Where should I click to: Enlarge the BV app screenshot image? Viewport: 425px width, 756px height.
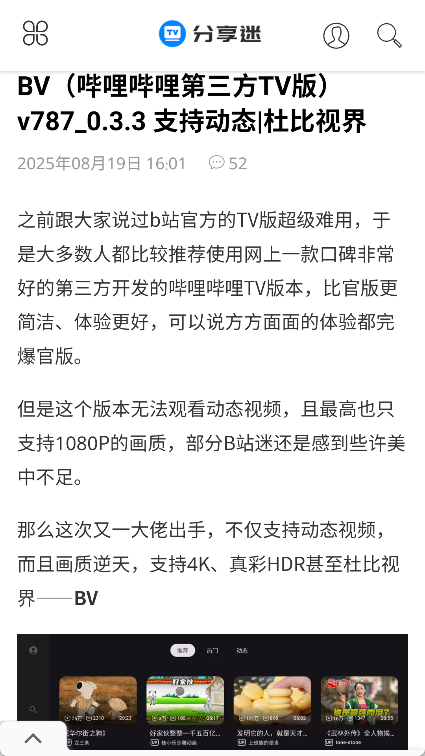pyautogui.click(x=212, y=691)
